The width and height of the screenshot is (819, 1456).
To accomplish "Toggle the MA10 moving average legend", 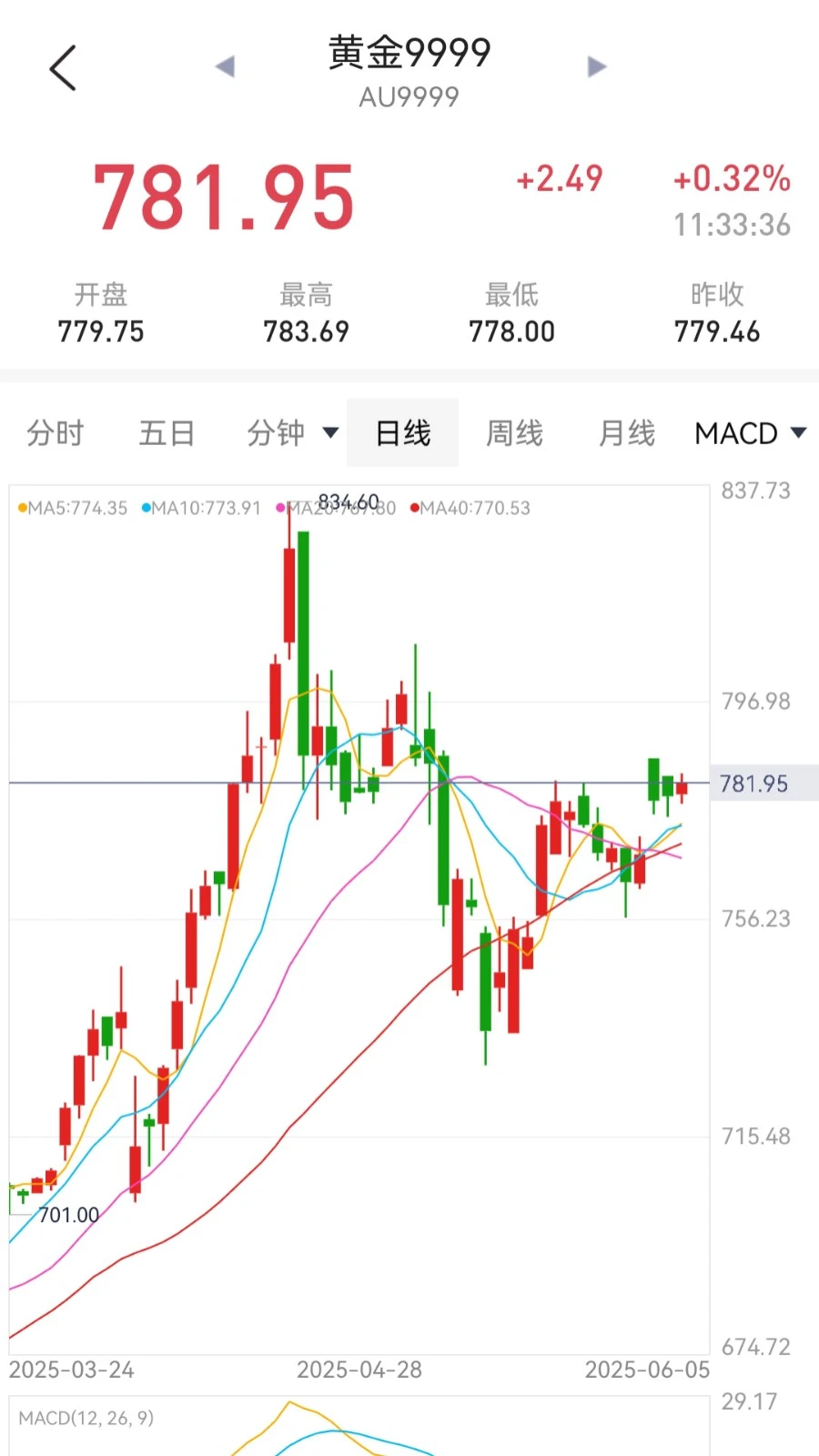I will click(200, 508).
